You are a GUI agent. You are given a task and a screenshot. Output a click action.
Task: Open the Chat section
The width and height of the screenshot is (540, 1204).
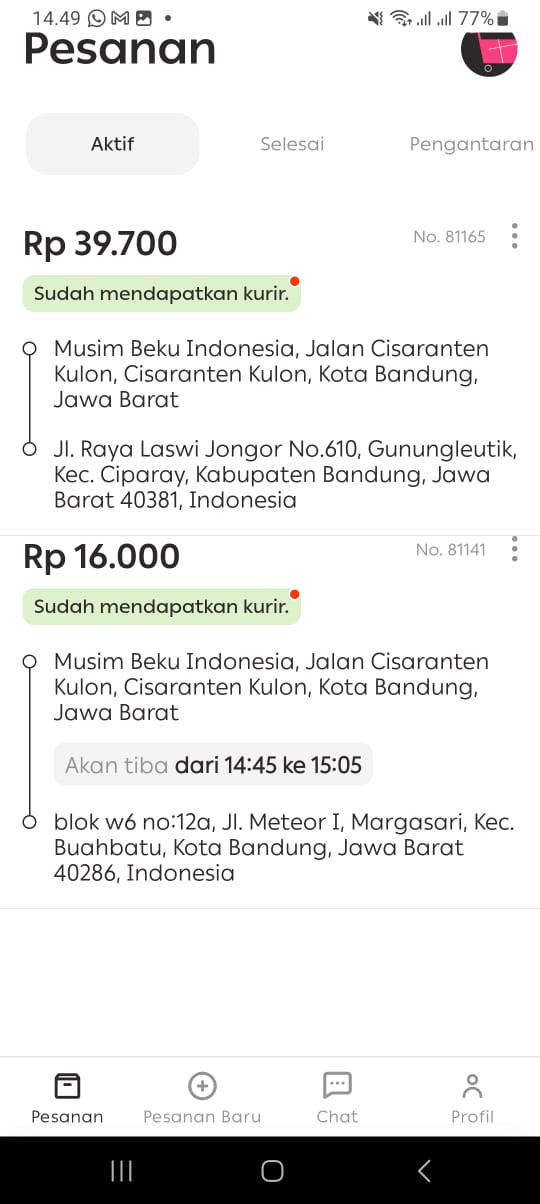tap(337, 1098)
